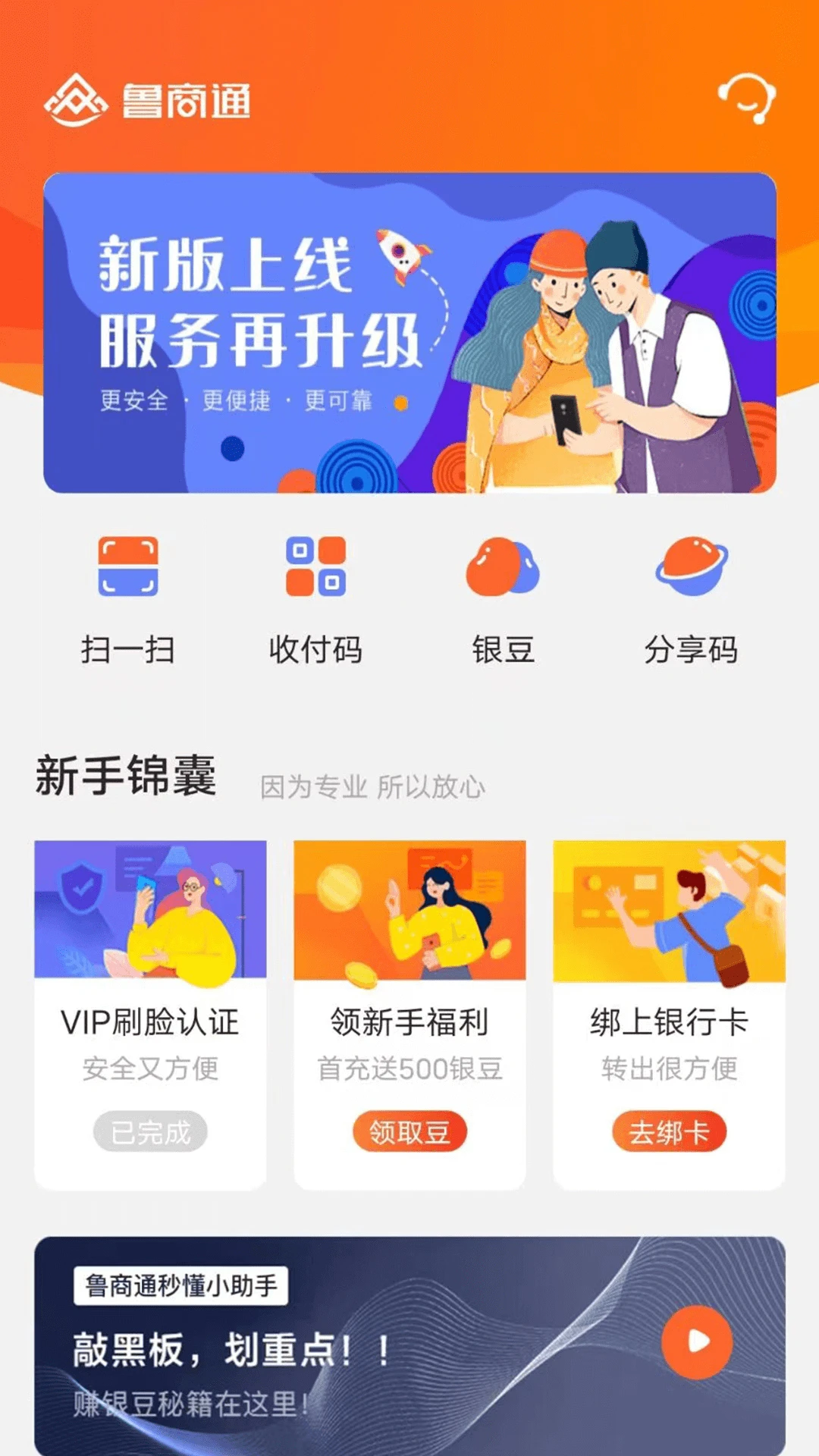Tap 赚银豆秘籍在这里 subtitle text
The image size is (819, 1456).
(190, 1403)
